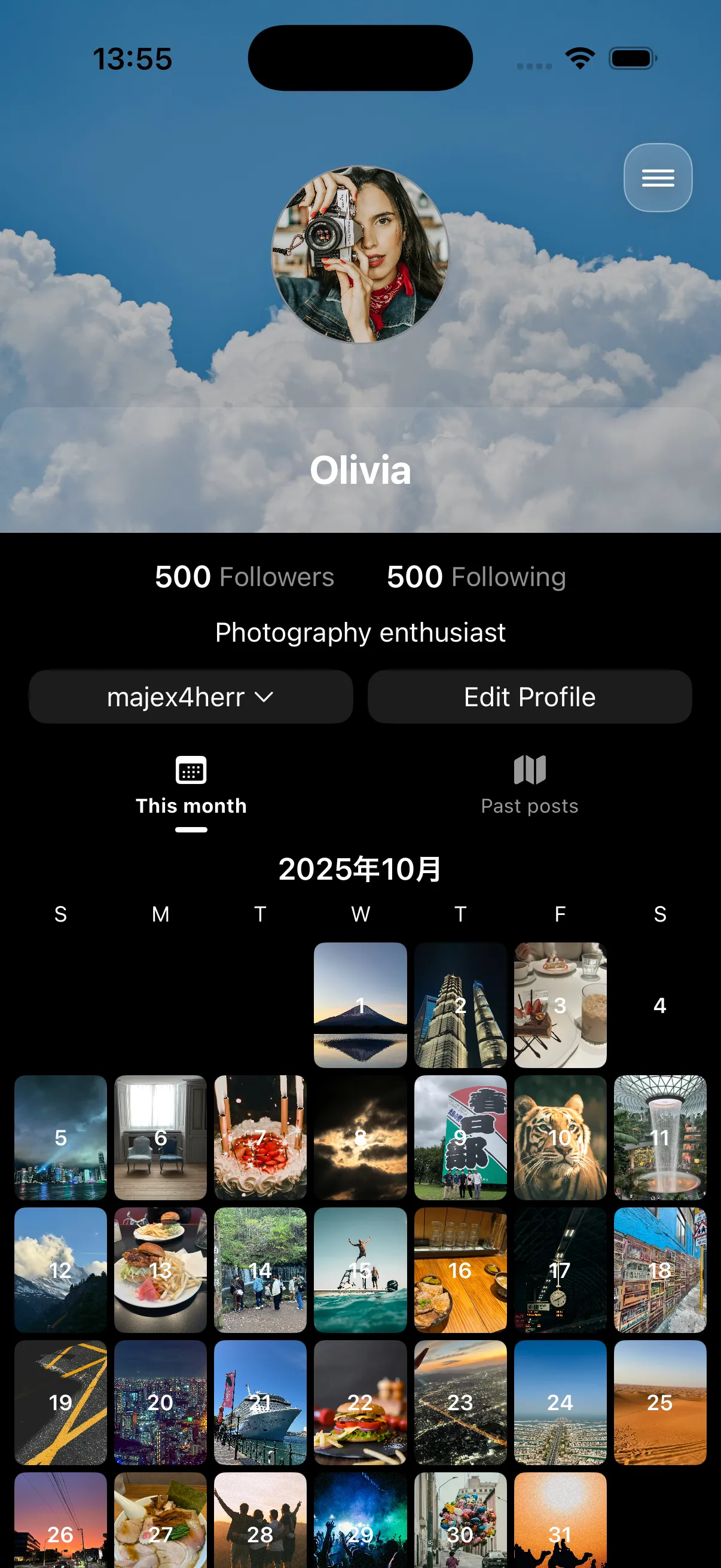Open the October 1 mountain photo
This screenshot has width=721, height=1568.
tap(360, 1005)
